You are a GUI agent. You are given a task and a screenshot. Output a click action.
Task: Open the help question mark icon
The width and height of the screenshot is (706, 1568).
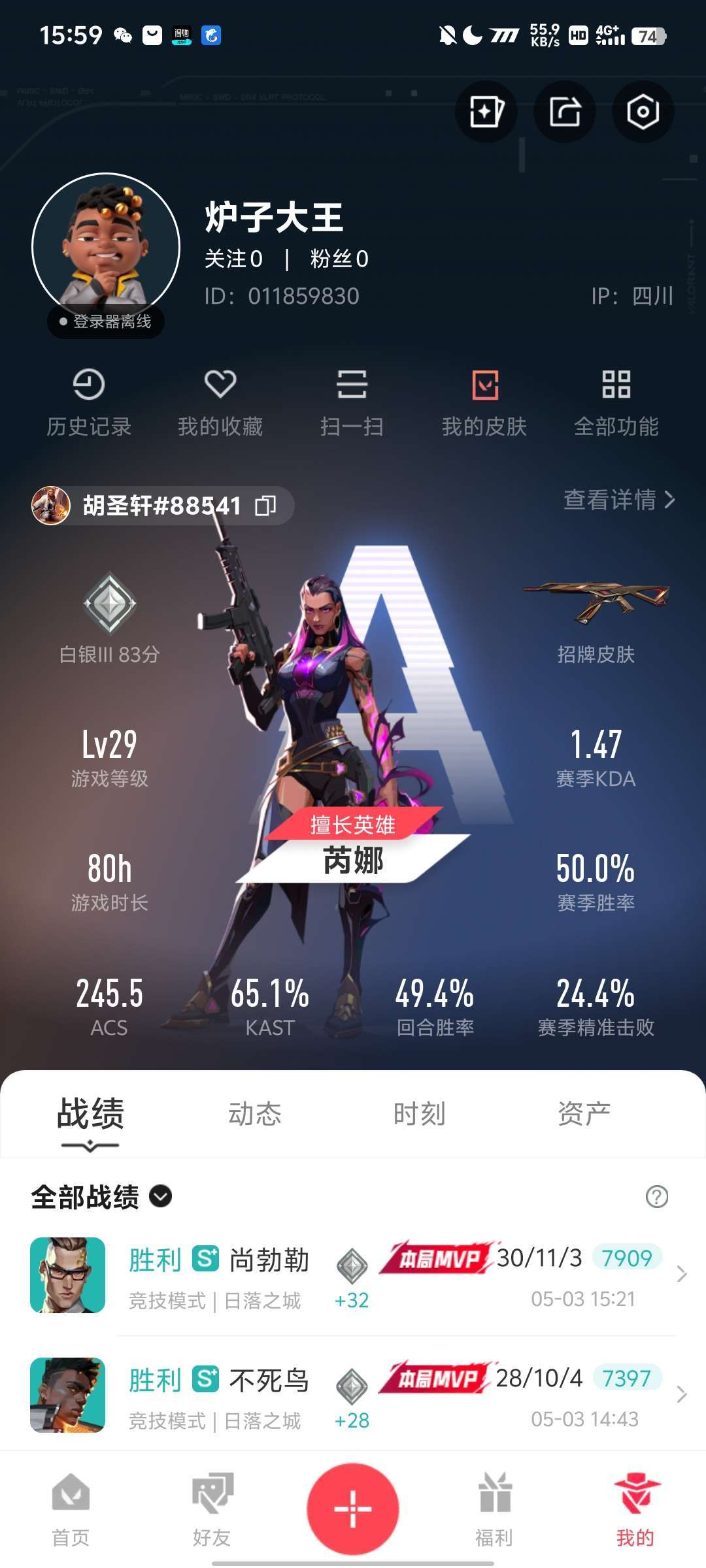[657, 1197]
